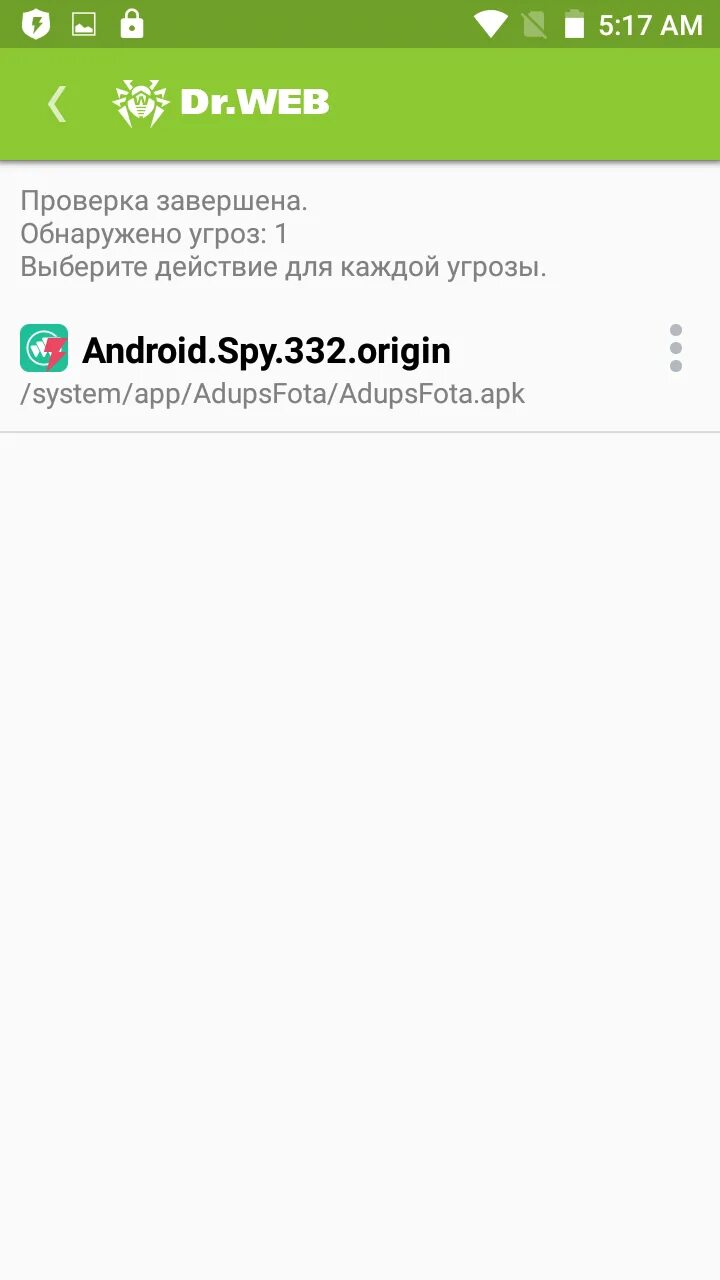Open the Android.Spy.332.origin threat entry
The height and width of the screenshot is (1280, 720).
pos(360,366)
